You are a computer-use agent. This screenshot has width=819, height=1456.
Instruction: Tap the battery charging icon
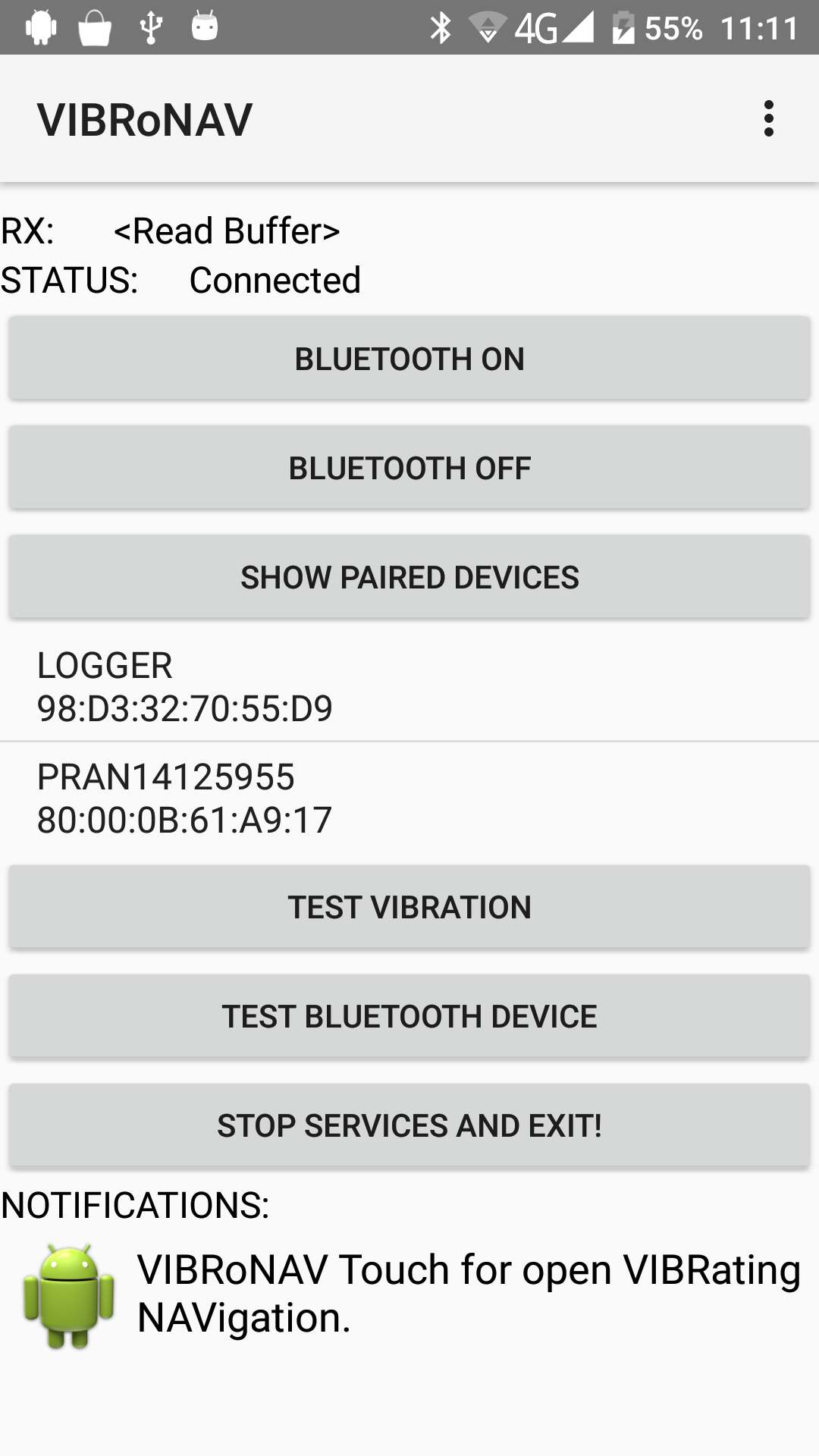click(x=623, y=27)
